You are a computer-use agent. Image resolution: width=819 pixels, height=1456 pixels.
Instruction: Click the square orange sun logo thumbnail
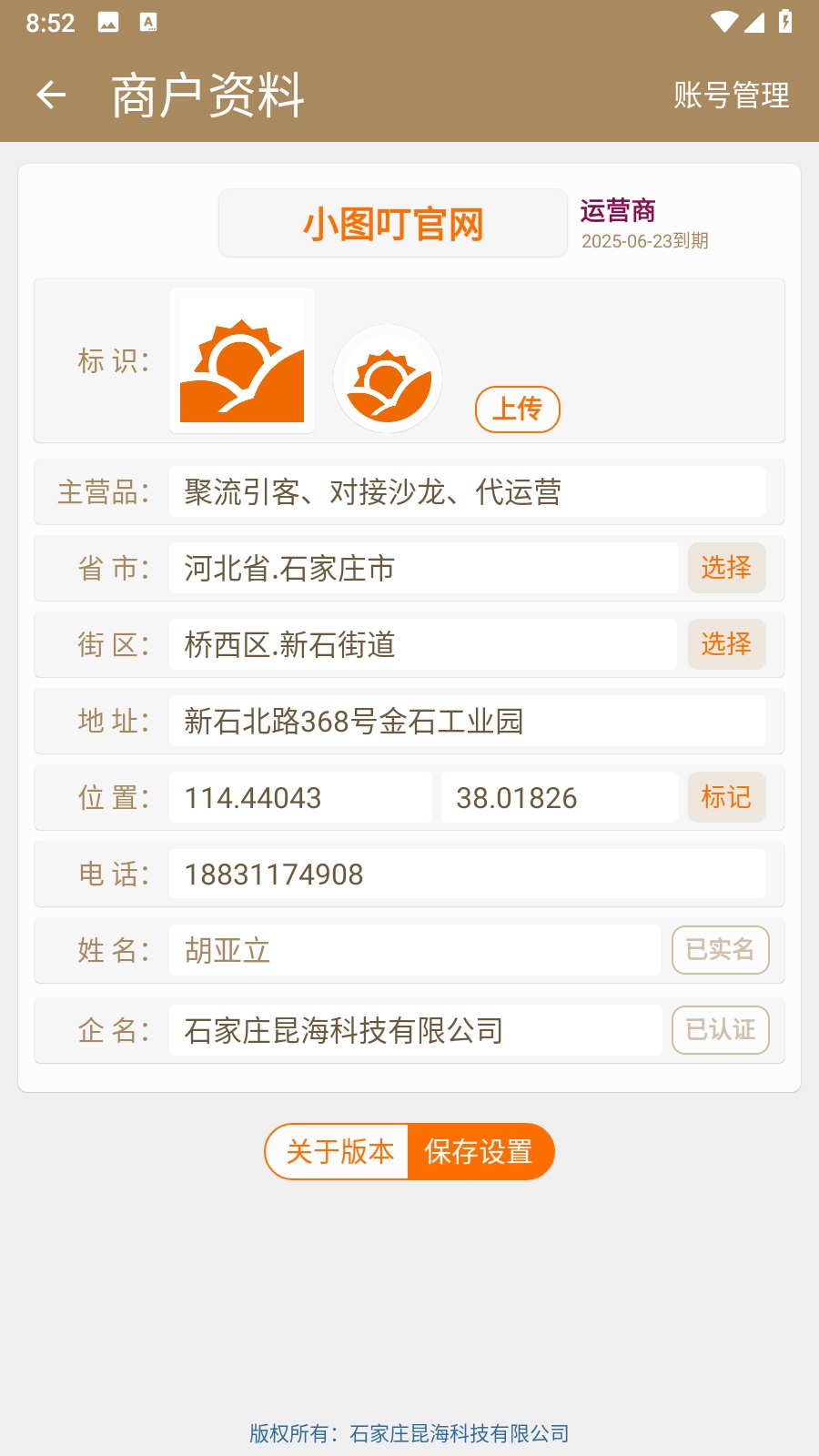pyautogui.click(x=241, y=360)
